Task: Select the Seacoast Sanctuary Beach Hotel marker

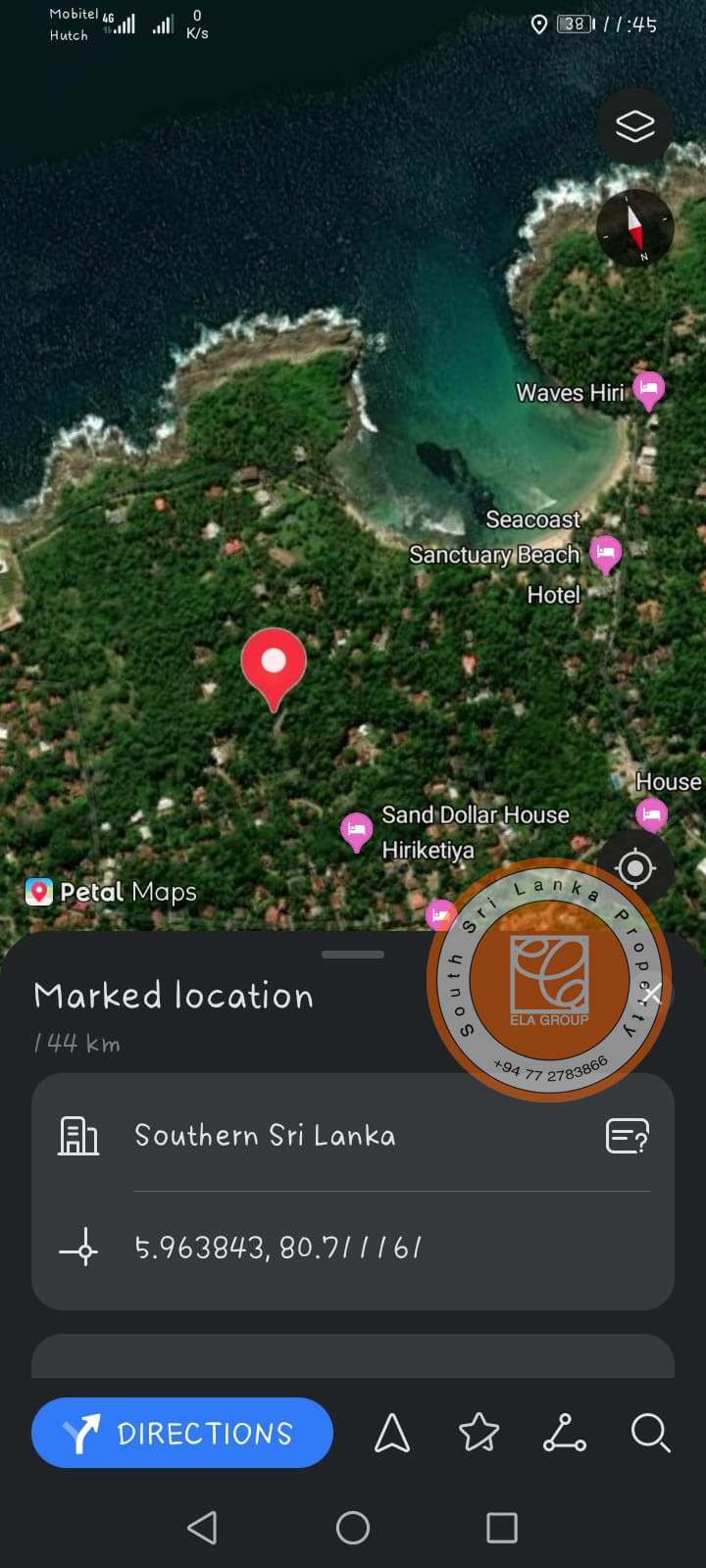Action: (606, 555)
